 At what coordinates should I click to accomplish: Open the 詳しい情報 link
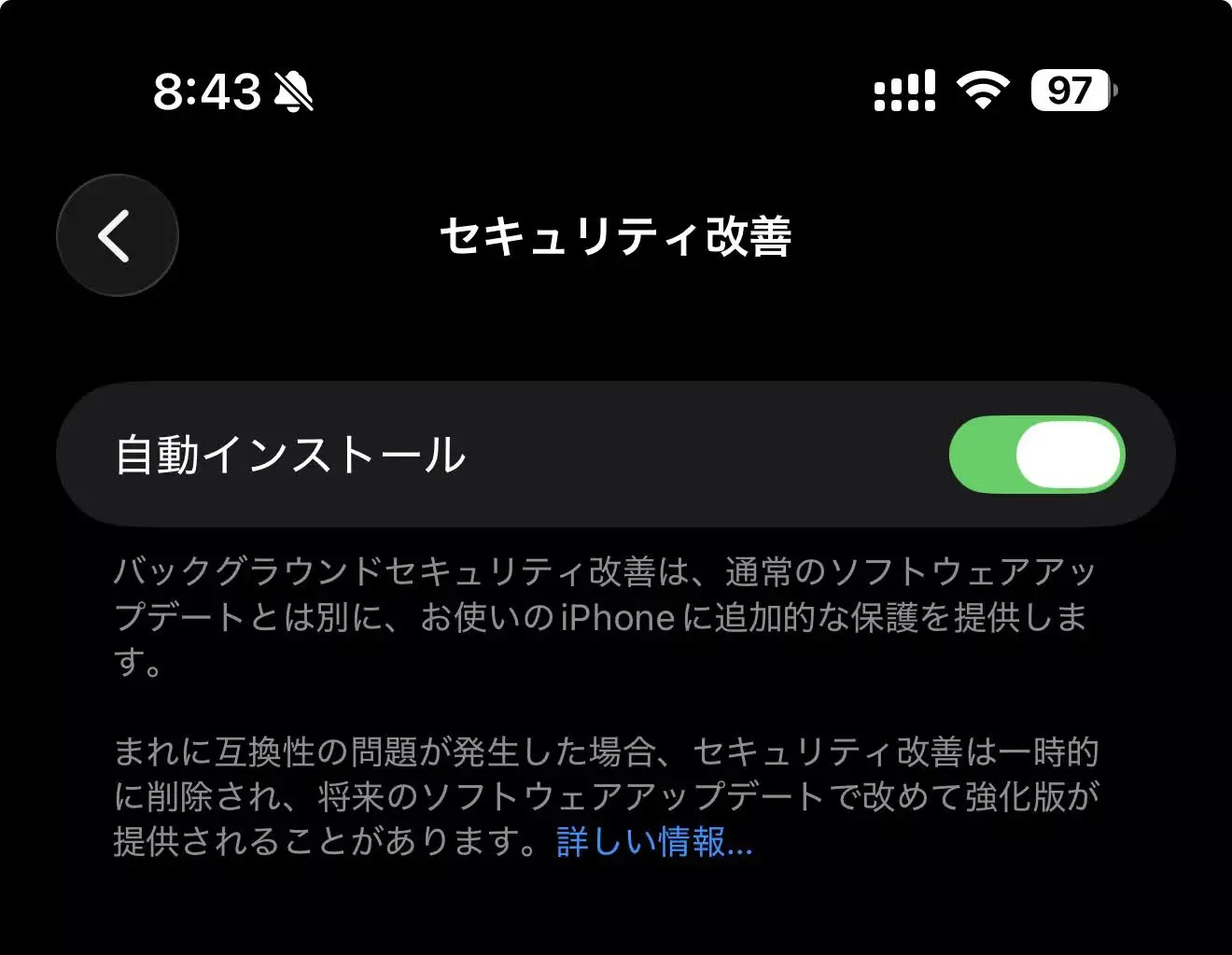tap(653, 842)
